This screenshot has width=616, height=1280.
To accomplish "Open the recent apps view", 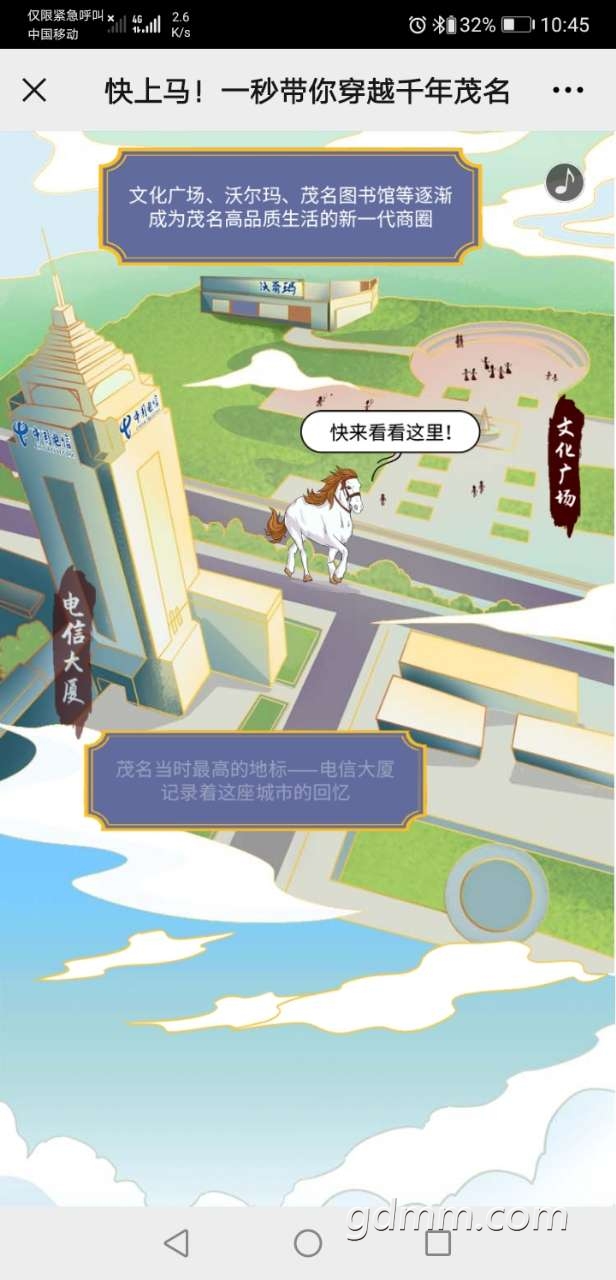I will pos(438,1243).
